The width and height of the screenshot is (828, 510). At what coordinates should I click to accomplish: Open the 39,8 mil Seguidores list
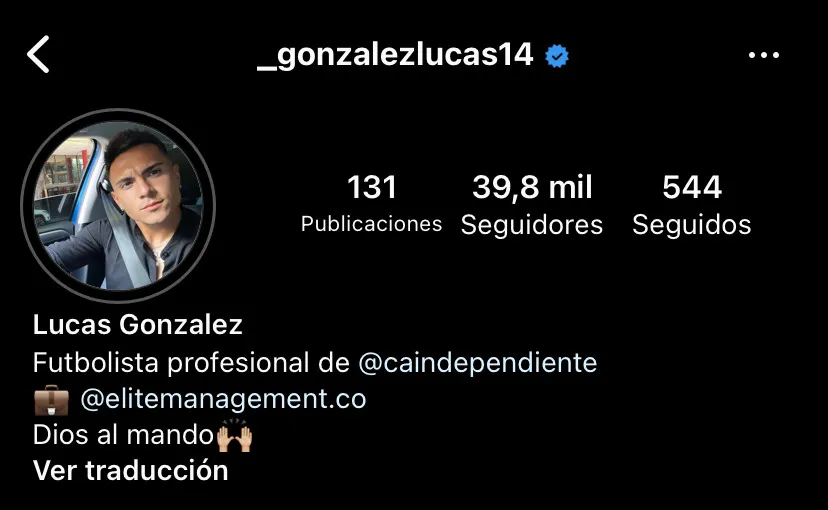point(532,204)
